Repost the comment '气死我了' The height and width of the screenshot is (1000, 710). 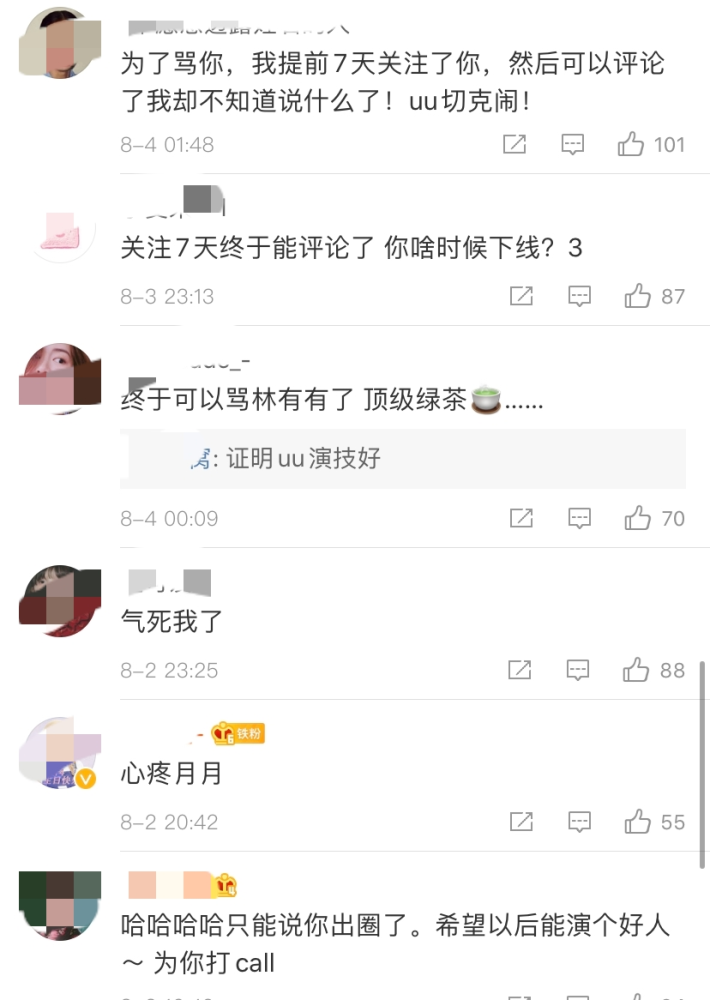pos(520,670)
